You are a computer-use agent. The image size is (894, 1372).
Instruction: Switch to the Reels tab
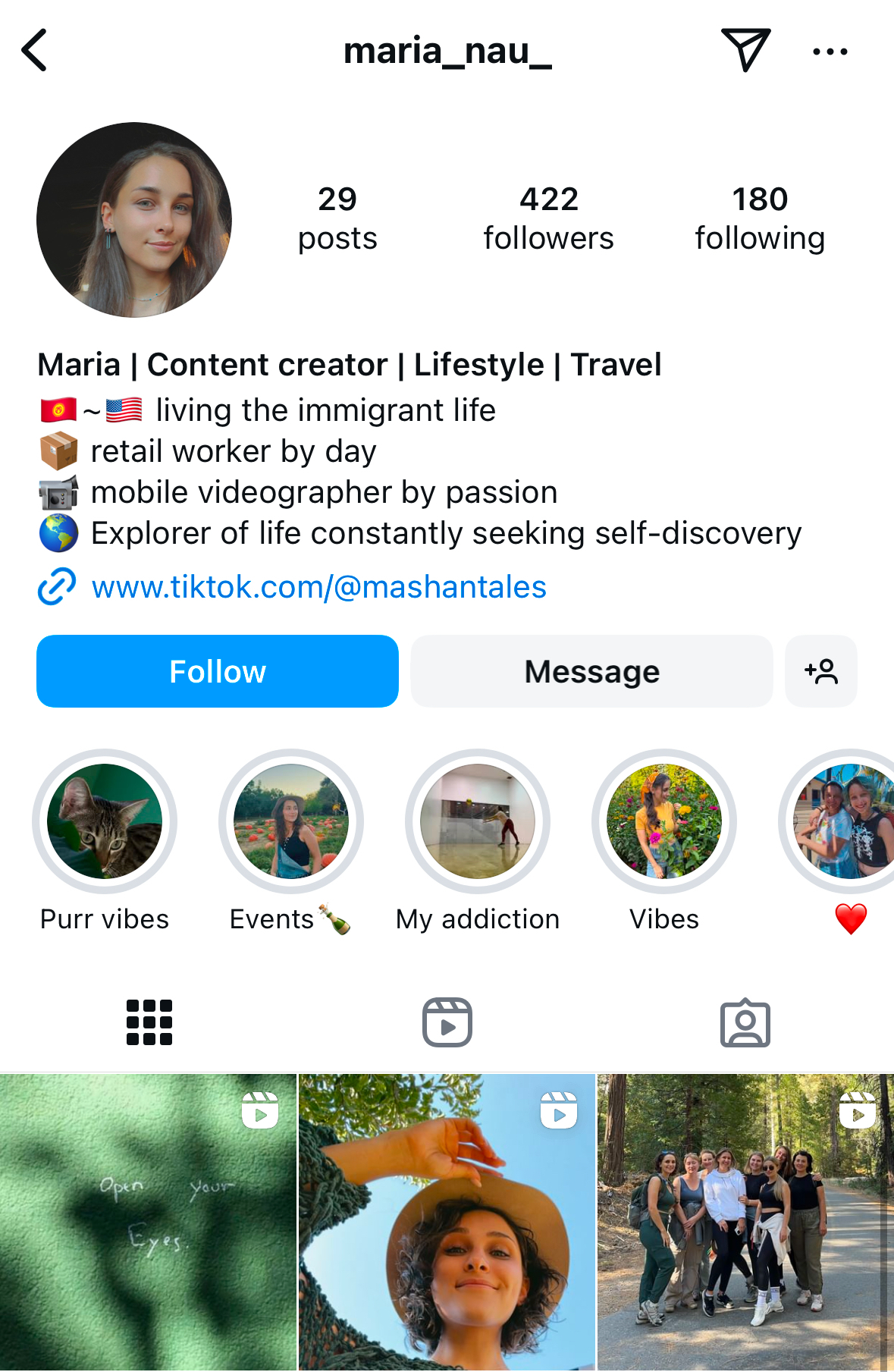tap(447, 1022)
